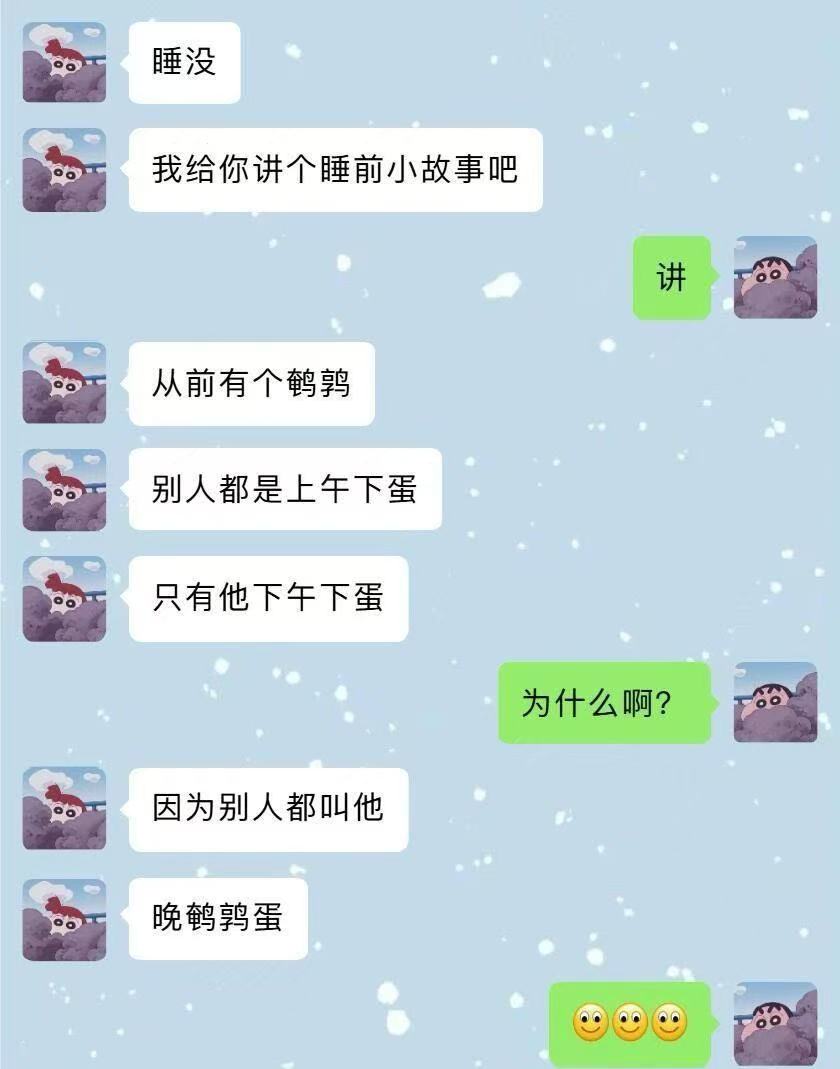
Task: Click the sender's avatar next to "睡没"
Action: tap(64, 62)
